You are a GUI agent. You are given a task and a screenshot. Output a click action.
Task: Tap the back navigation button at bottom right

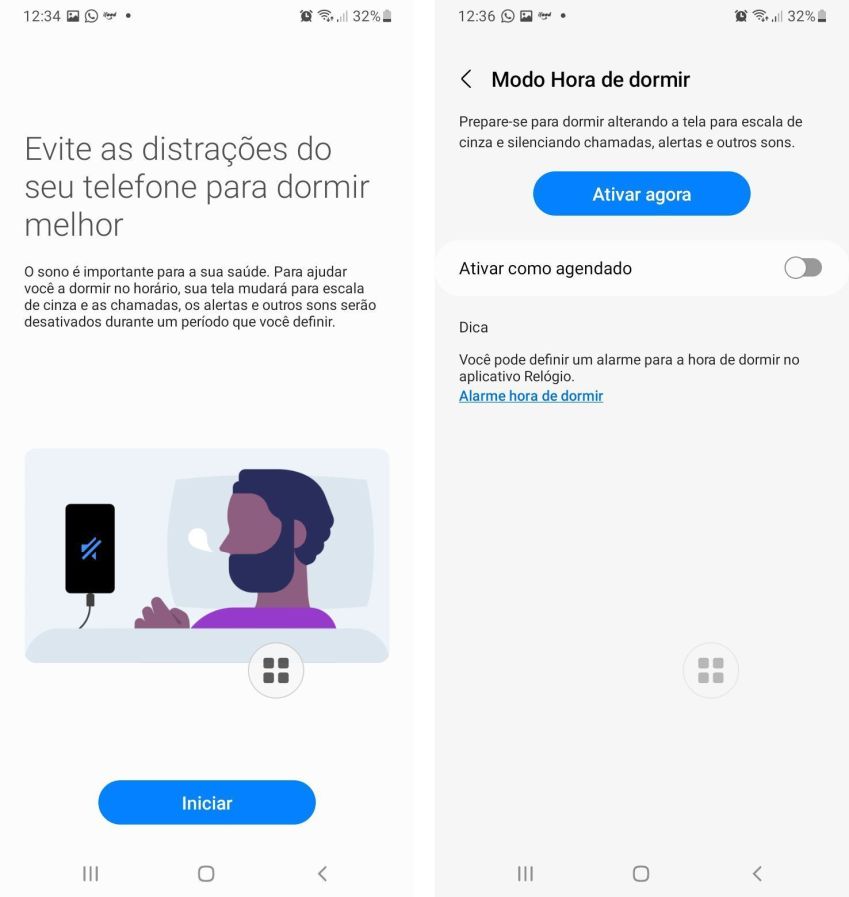tap(756, 873)
